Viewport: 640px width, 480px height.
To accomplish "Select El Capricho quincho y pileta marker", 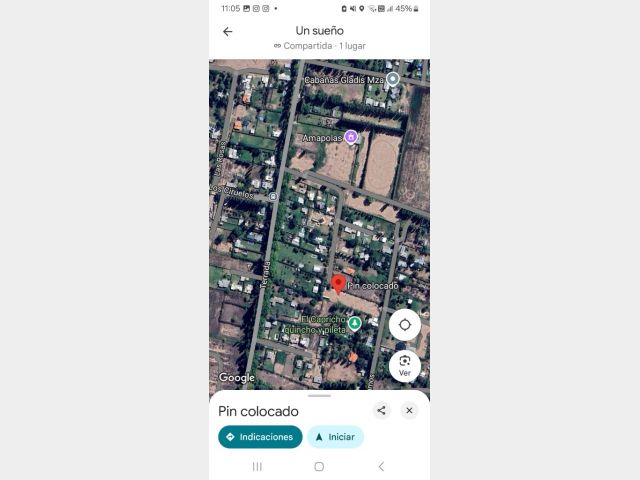I will (354, 323).
